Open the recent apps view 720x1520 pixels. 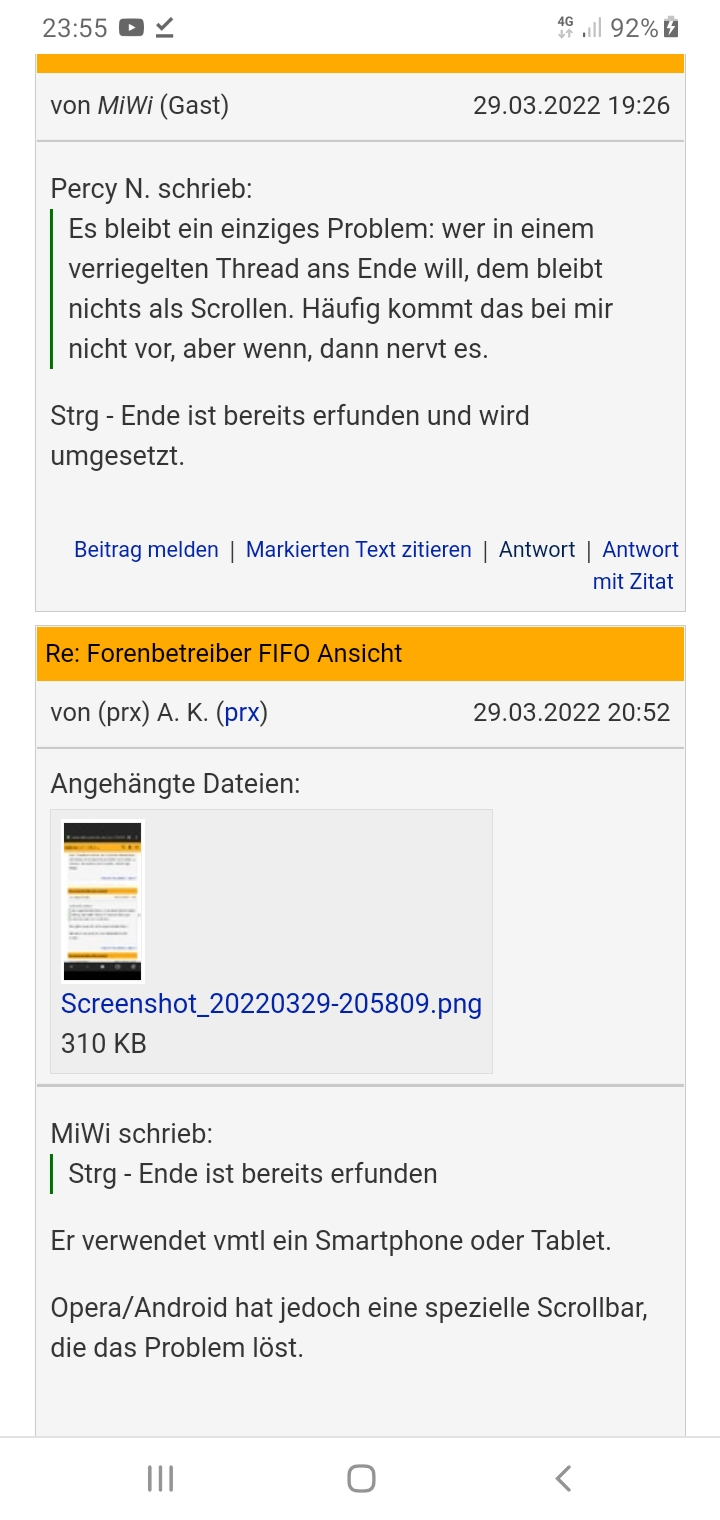(160, 1478)
